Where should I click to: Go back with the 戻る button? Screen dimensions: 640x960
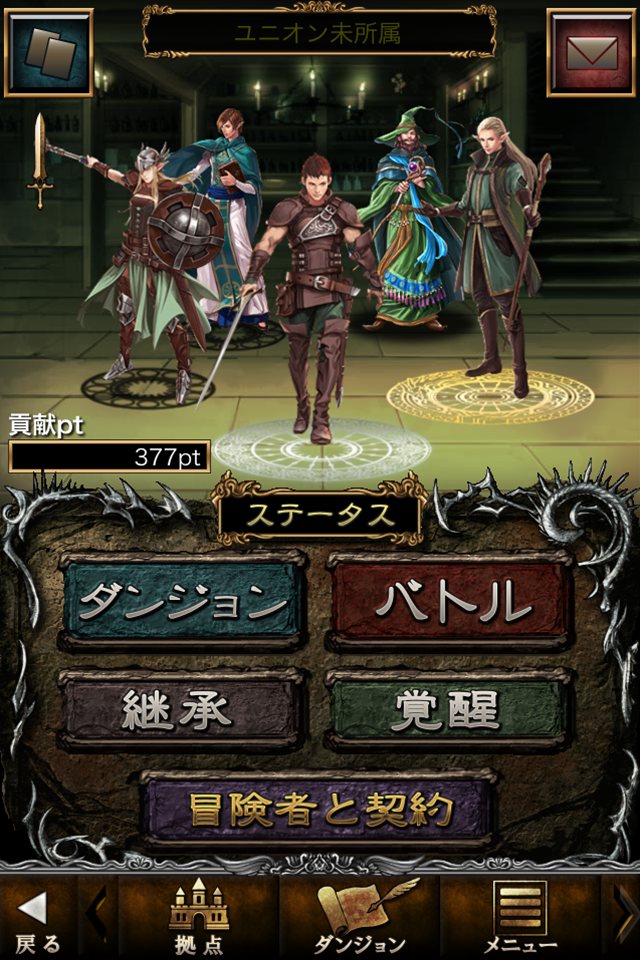click(37, 920)
